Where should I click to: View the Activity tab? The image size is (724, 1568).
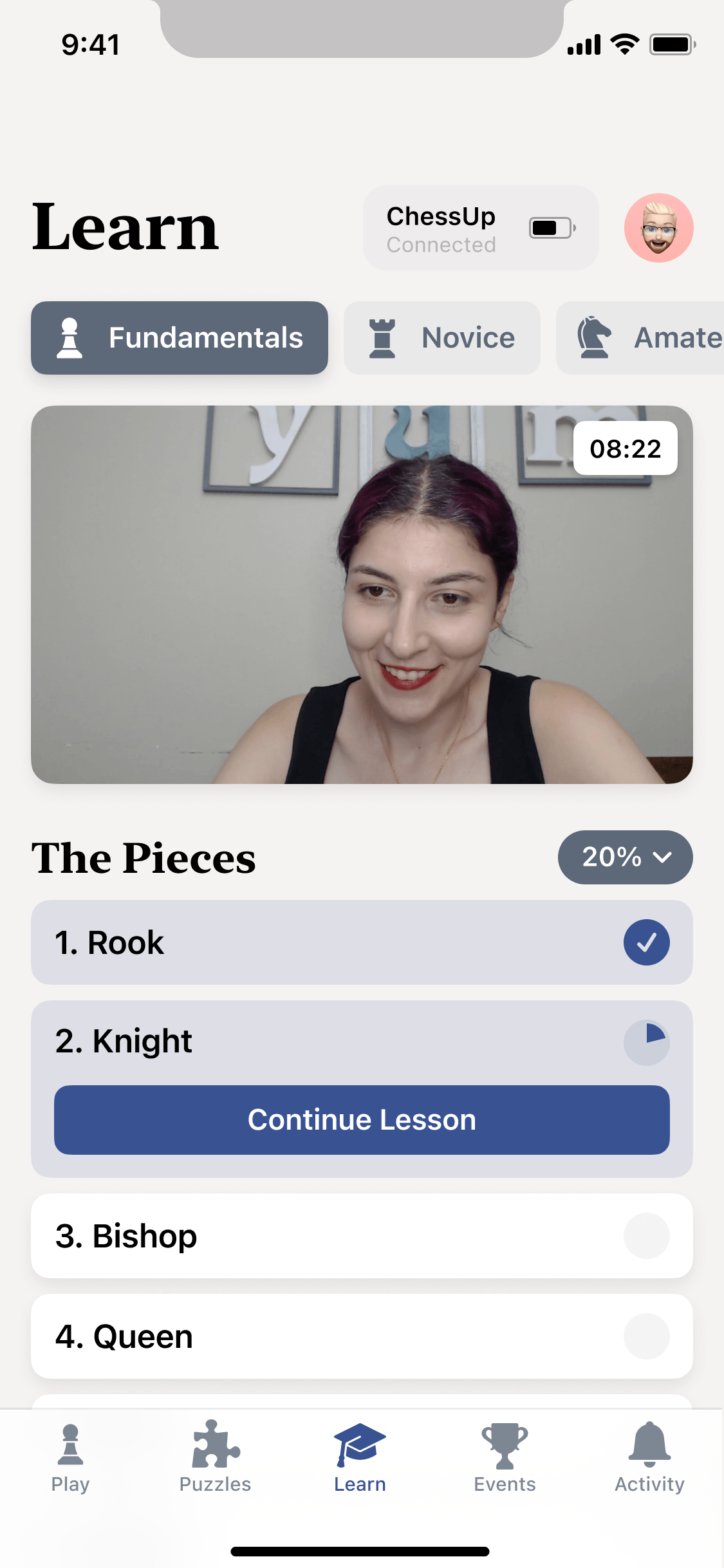tap(649, 1458)
